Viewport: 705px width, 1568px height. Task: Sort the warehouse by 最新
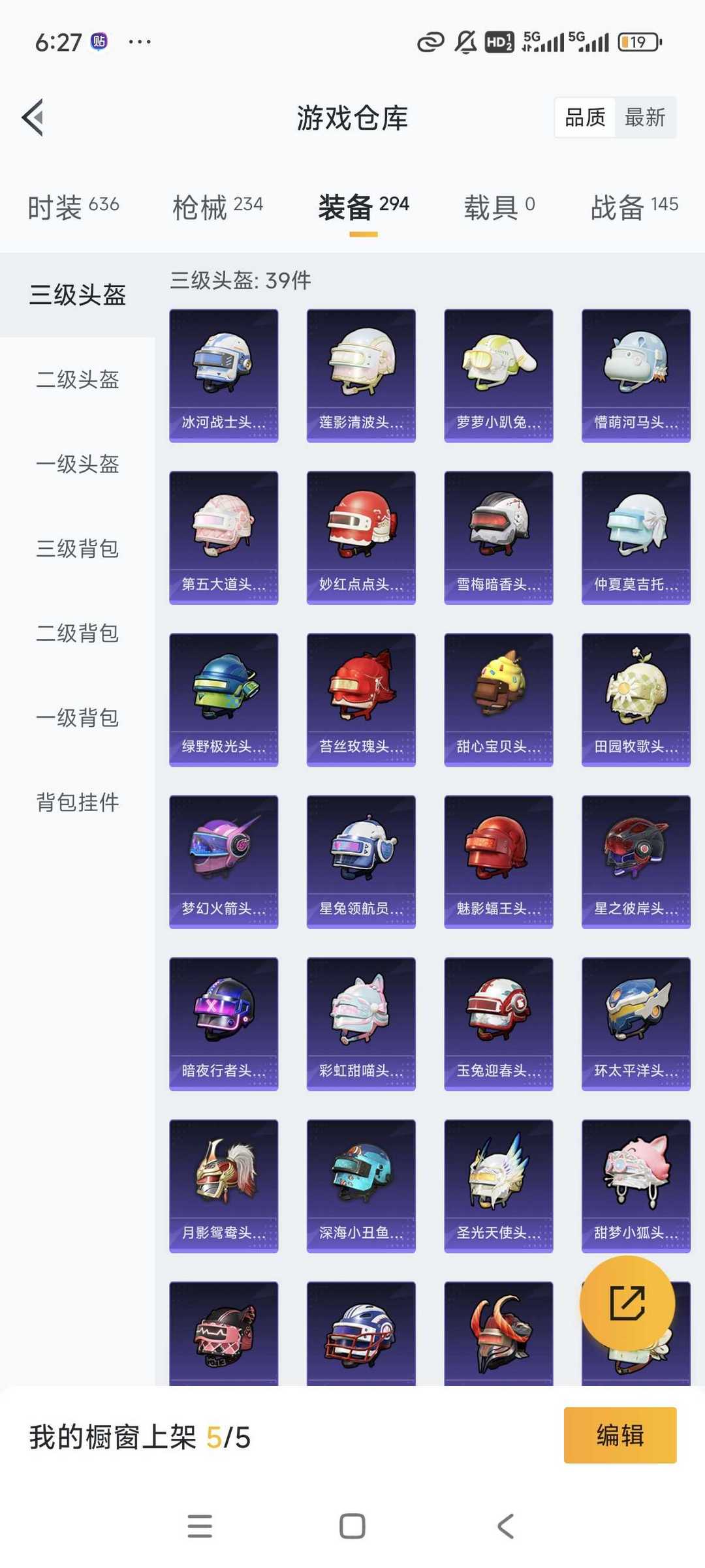[645, 117]
